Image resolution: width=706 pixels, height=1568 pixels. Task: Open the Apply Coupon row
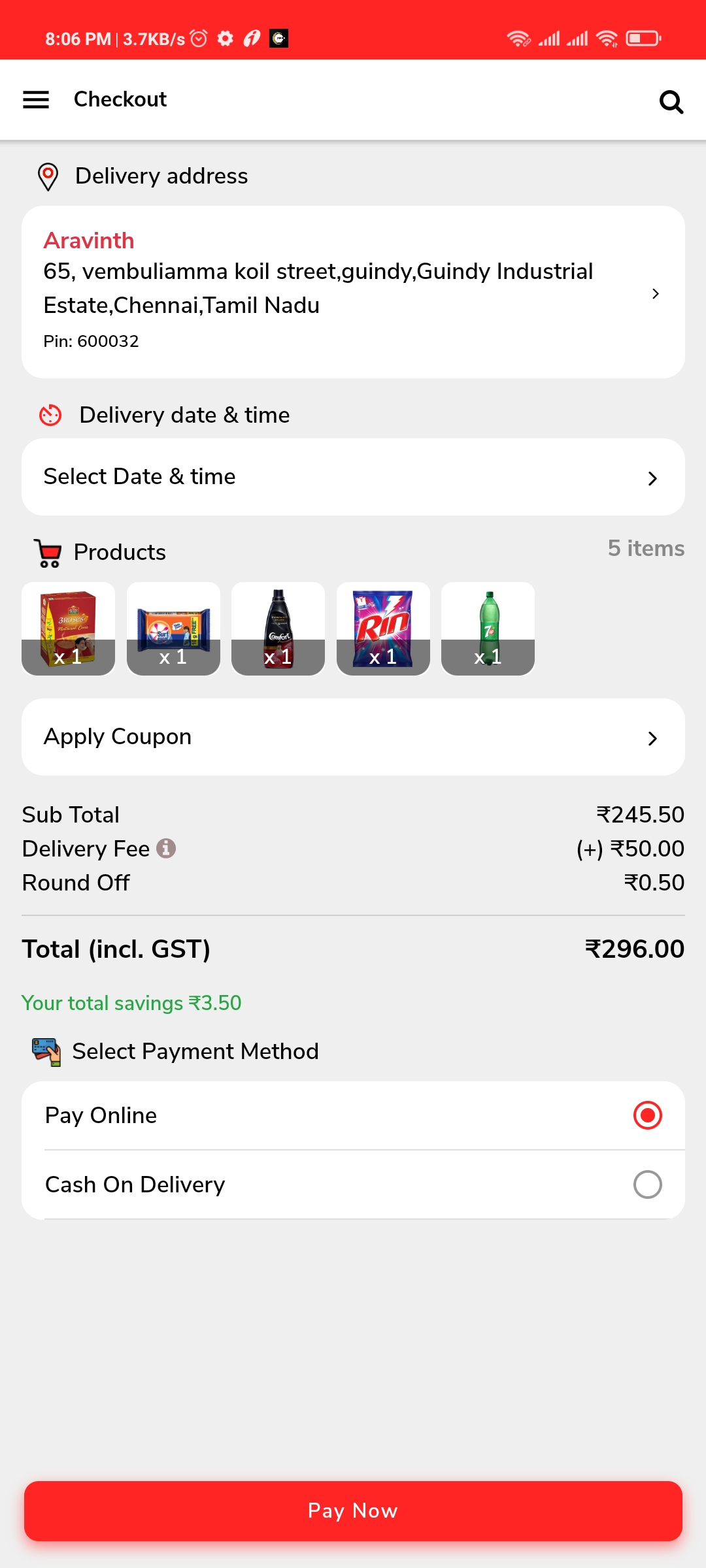[x=353, y=737]
